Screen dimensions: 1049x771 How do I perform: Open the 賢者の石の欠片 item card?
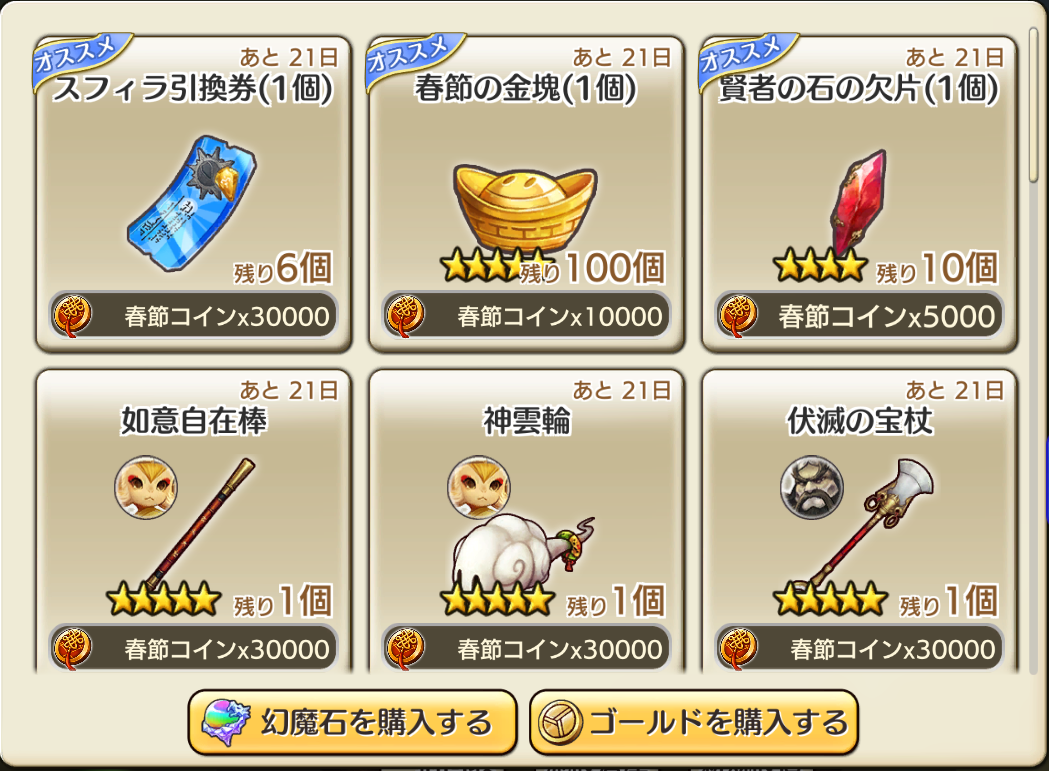pos(859,195)
